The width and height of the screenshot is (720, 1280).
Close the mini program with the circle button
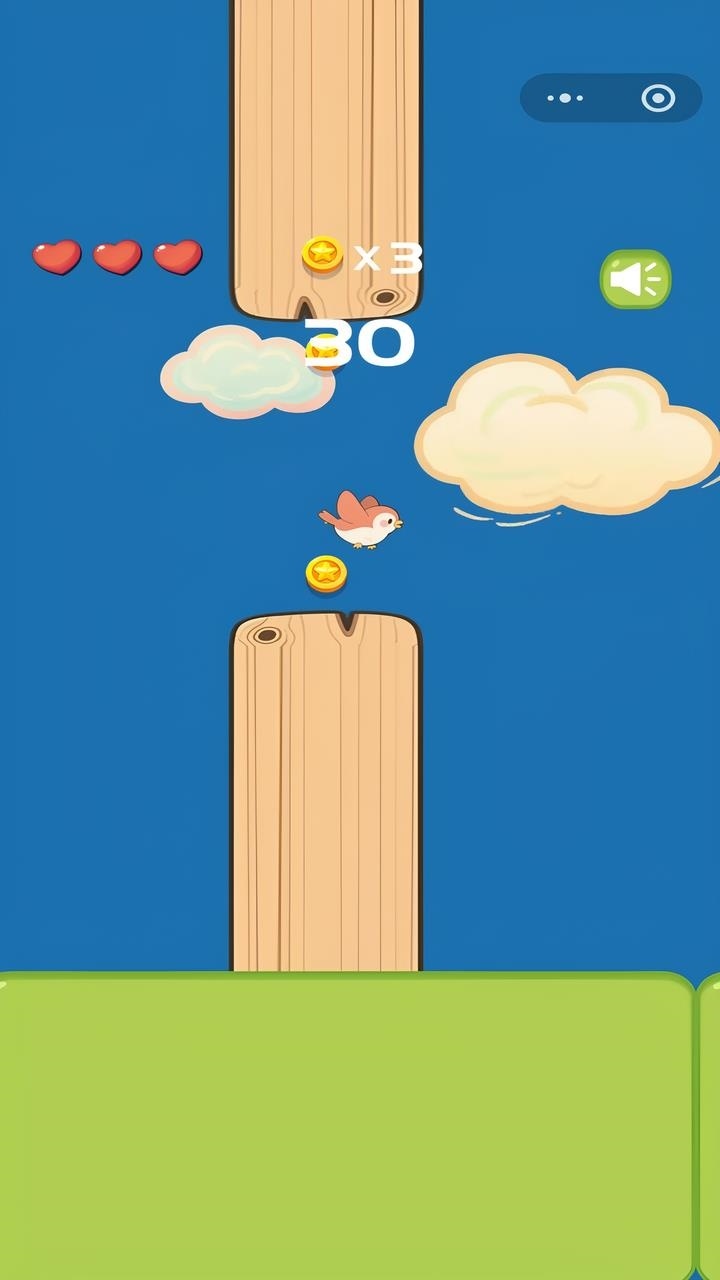658,98
